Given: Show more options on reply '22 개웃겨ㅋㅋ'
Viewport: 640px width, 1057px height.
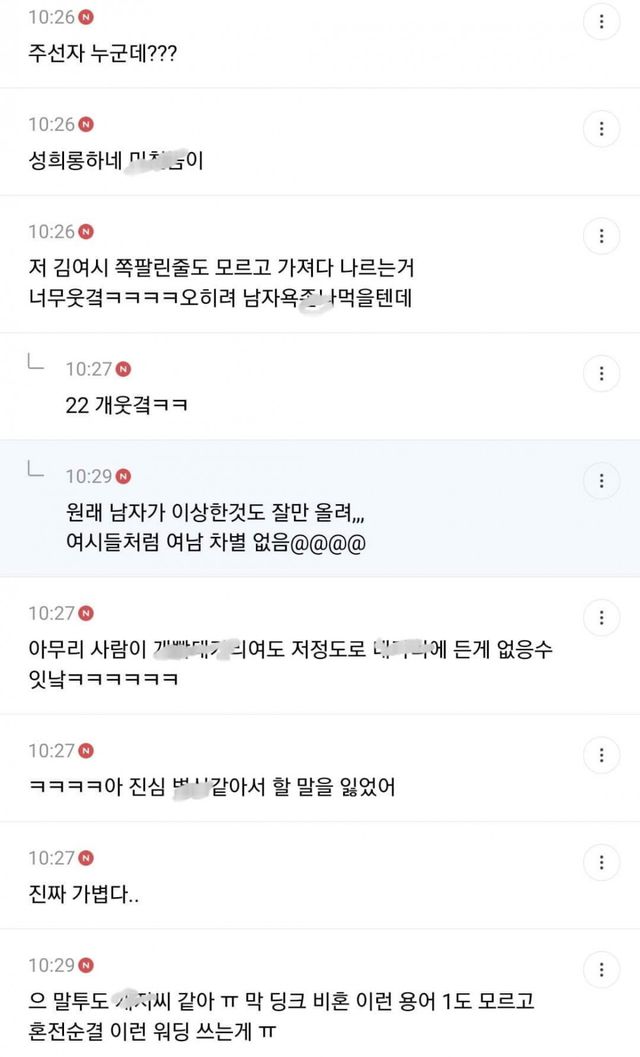Looking at the screenshot, I should pyautogui.click(x=601, y=373).
